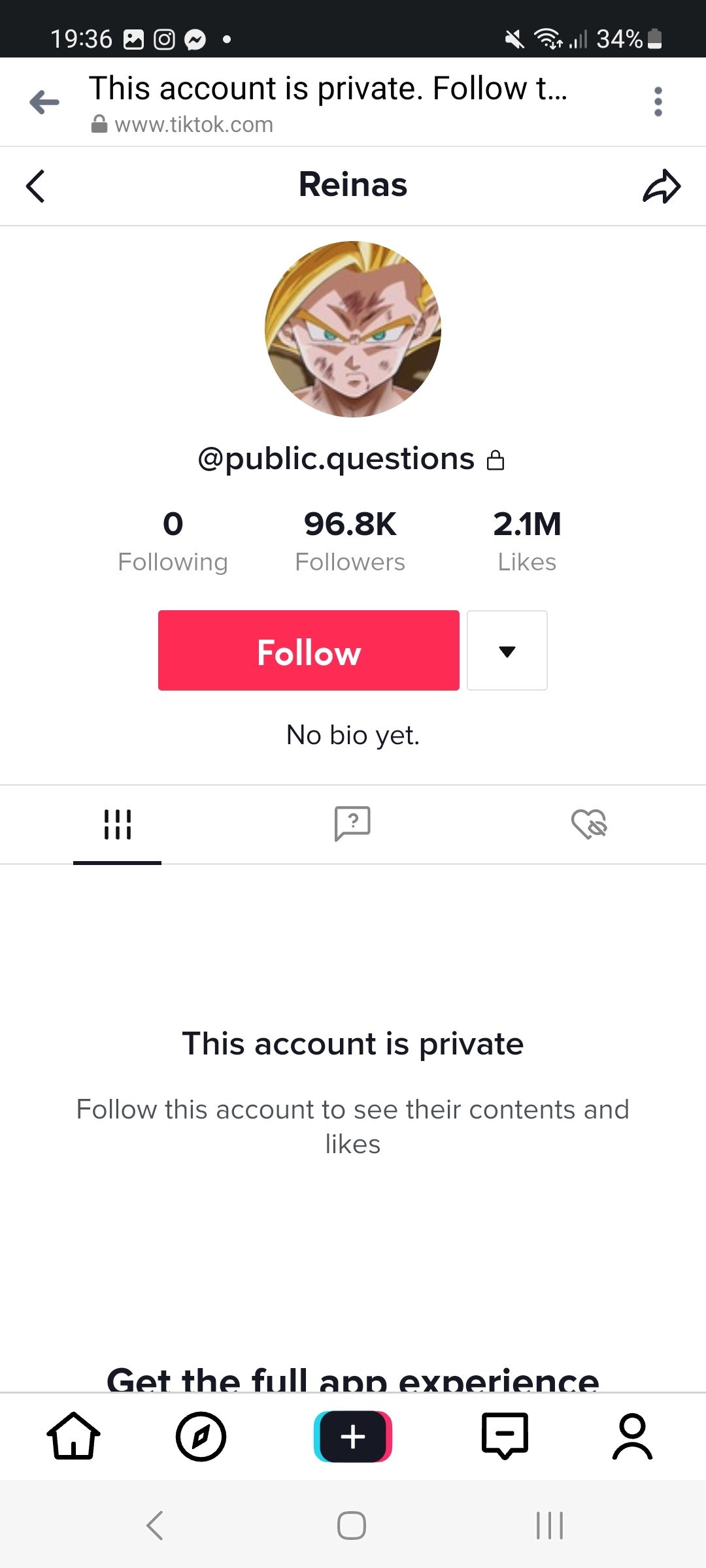706x1568 pixels.
Task: Switch to the liked videos tab
Action: [589, 823]
